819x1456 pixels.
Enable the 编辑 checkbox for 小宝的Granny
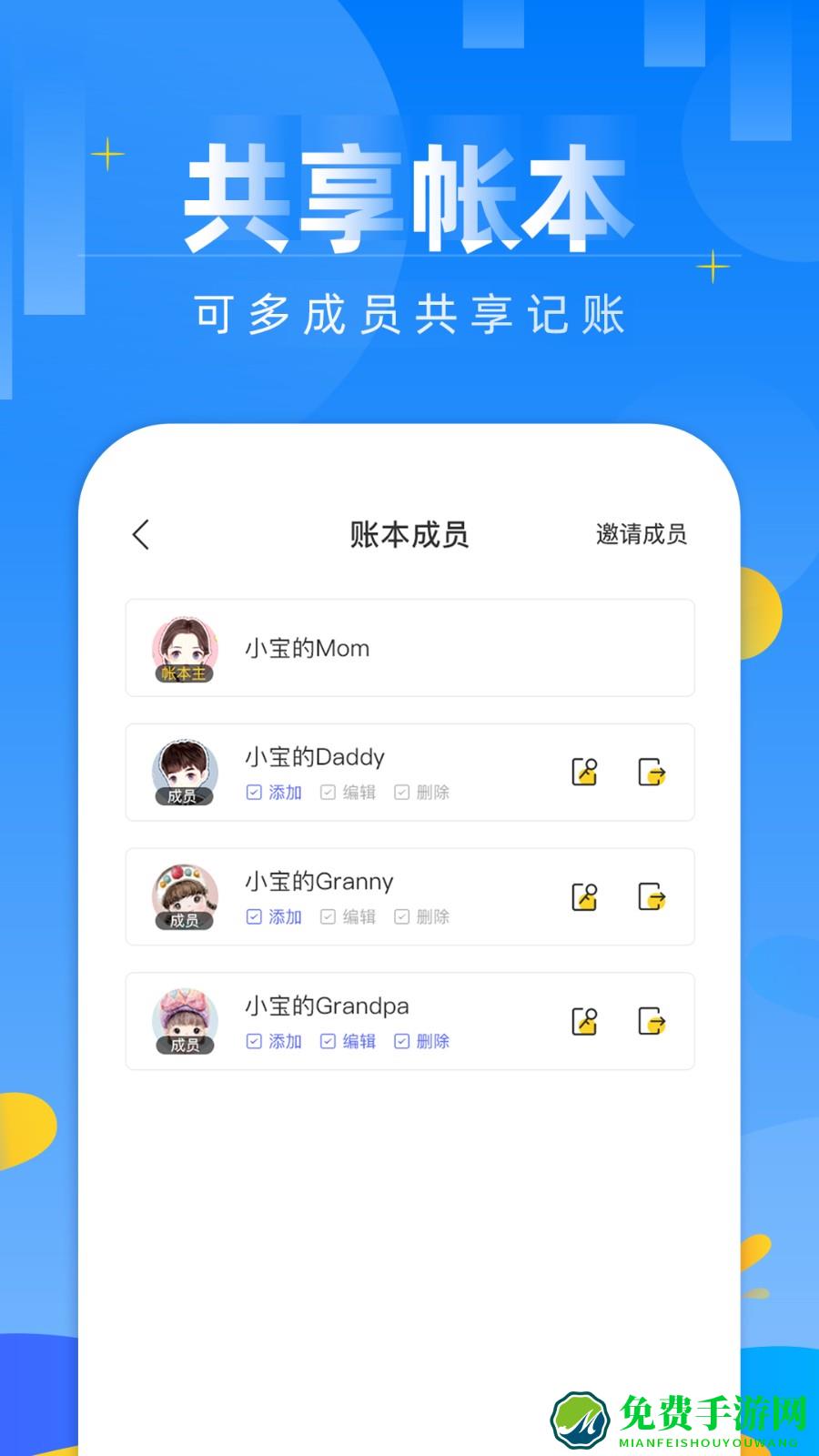(327, 916)
